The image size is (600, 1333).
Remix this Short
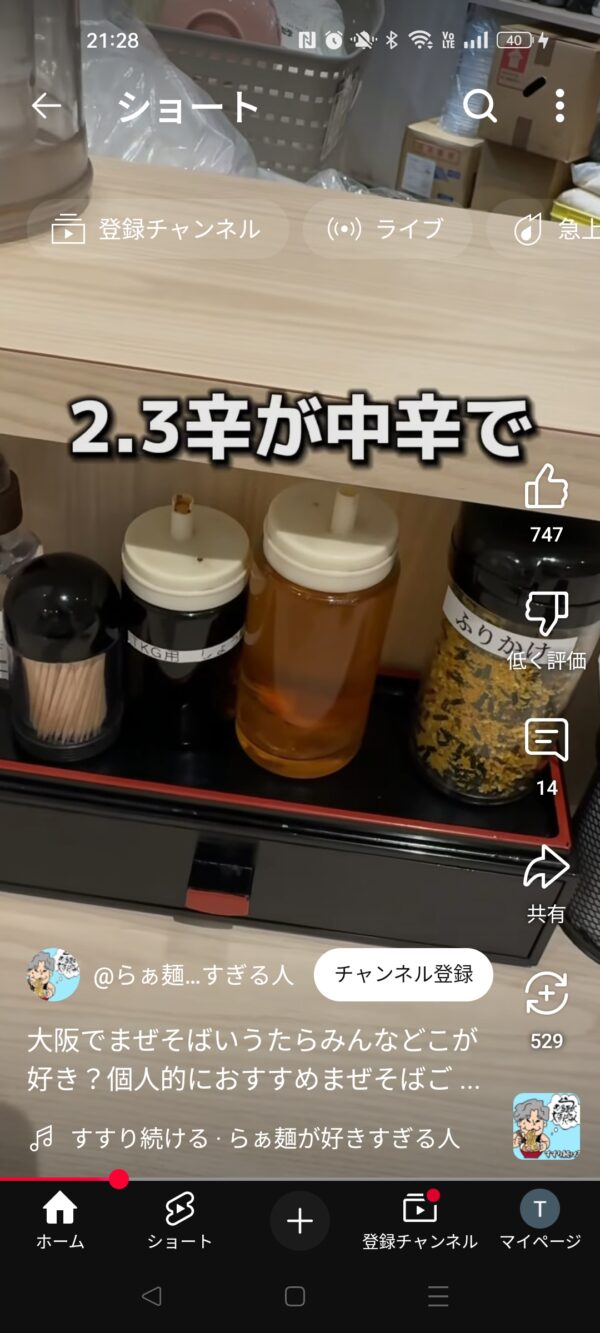tap(546, 995)
